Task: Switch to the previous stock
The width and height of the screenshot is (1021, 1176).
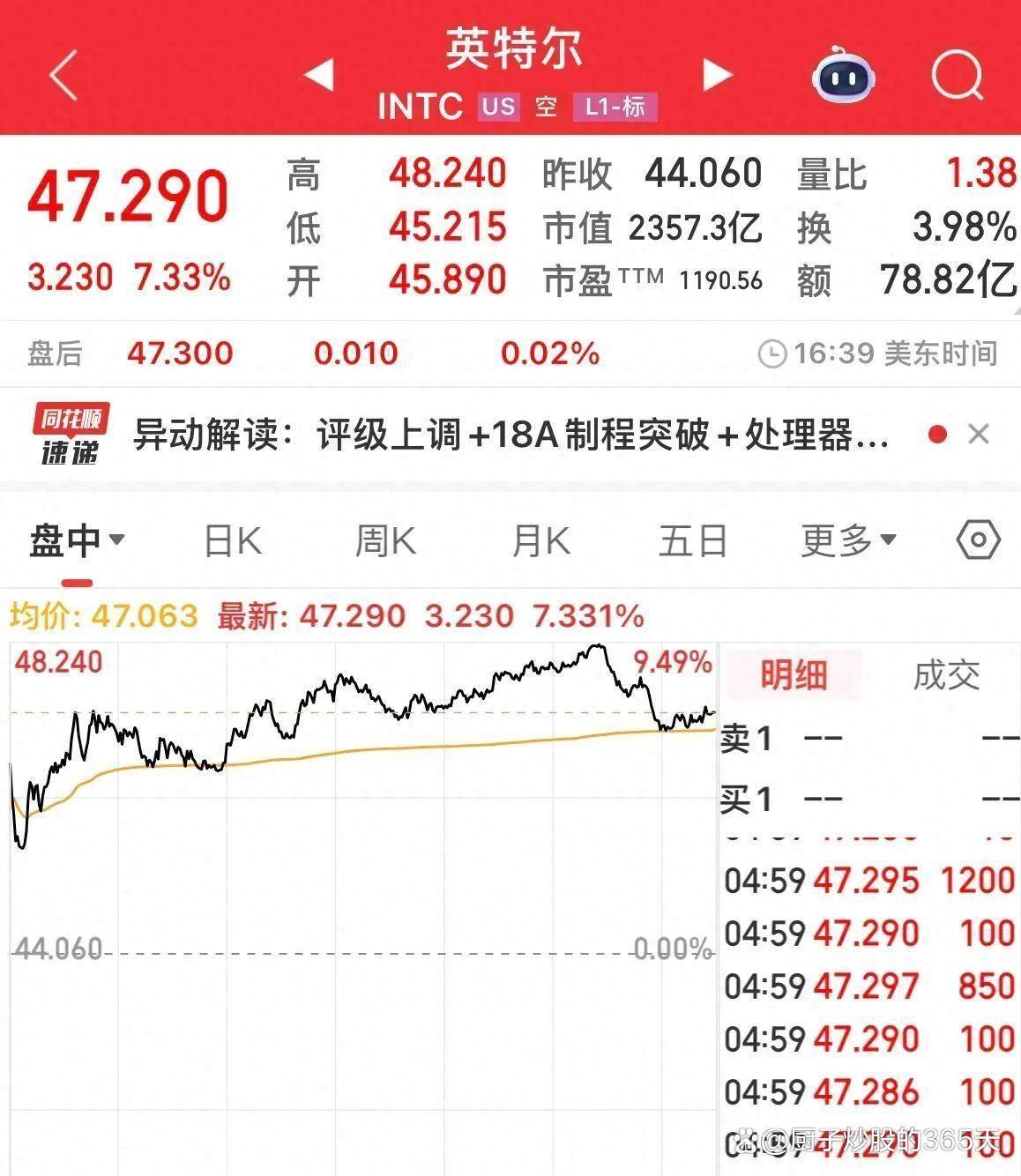Action: coord(318,75)
